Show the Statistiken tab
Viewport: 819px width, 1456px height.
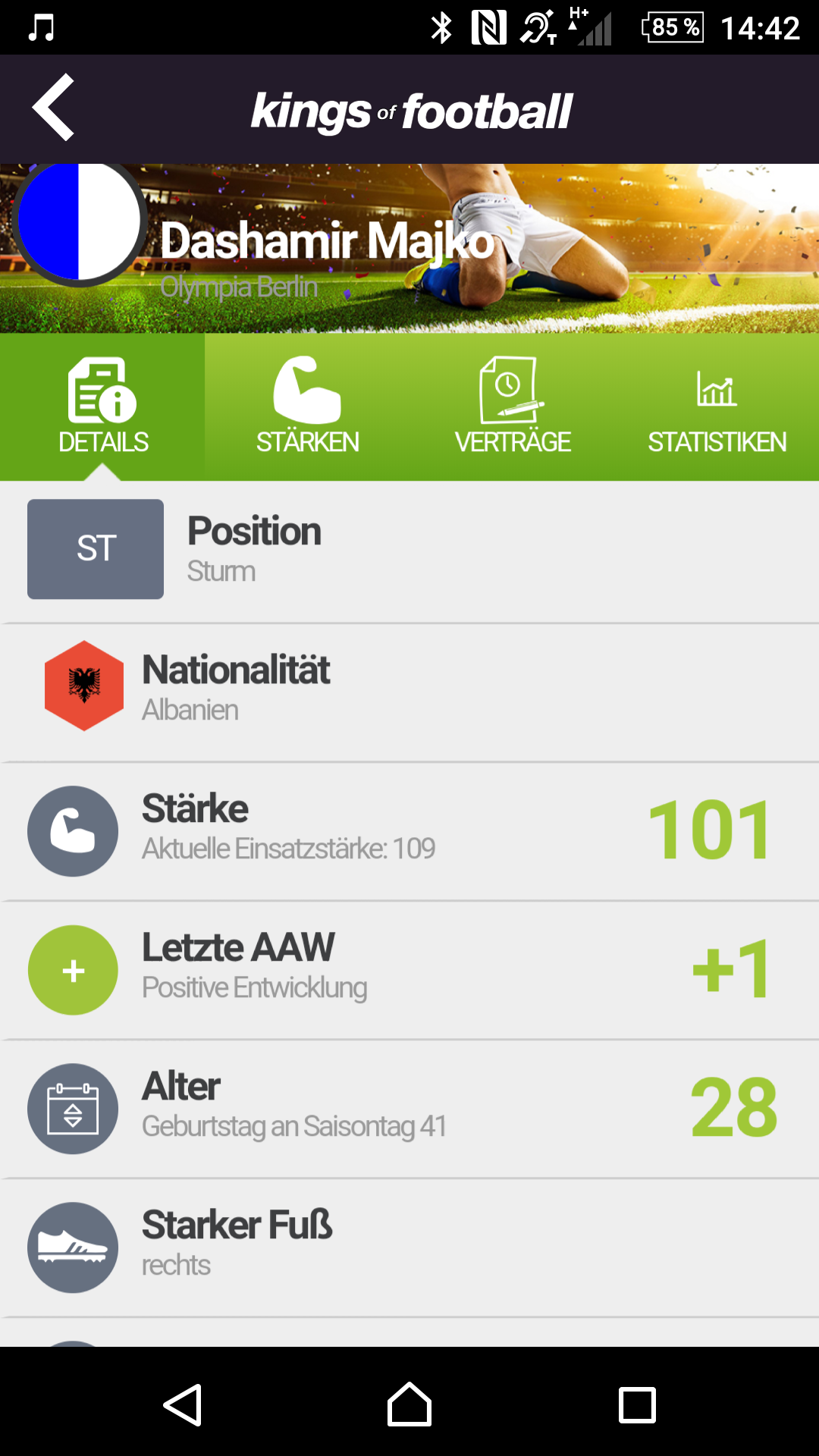[717, 407]
